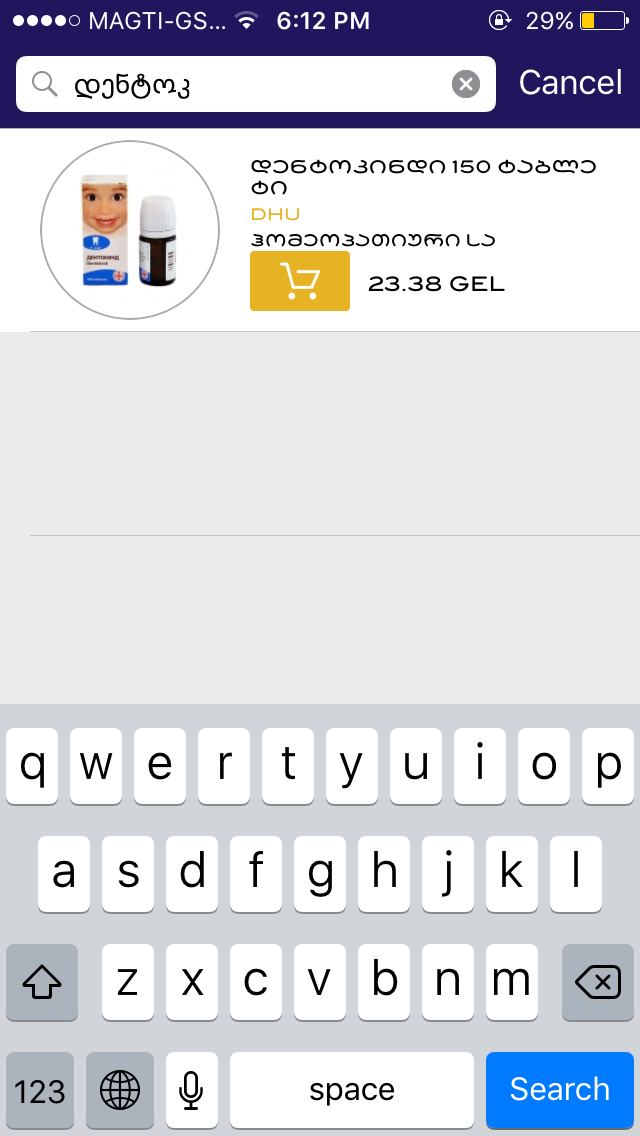Clear the search text with the X
640x1136 pixels.
click(x=466, y=84)
